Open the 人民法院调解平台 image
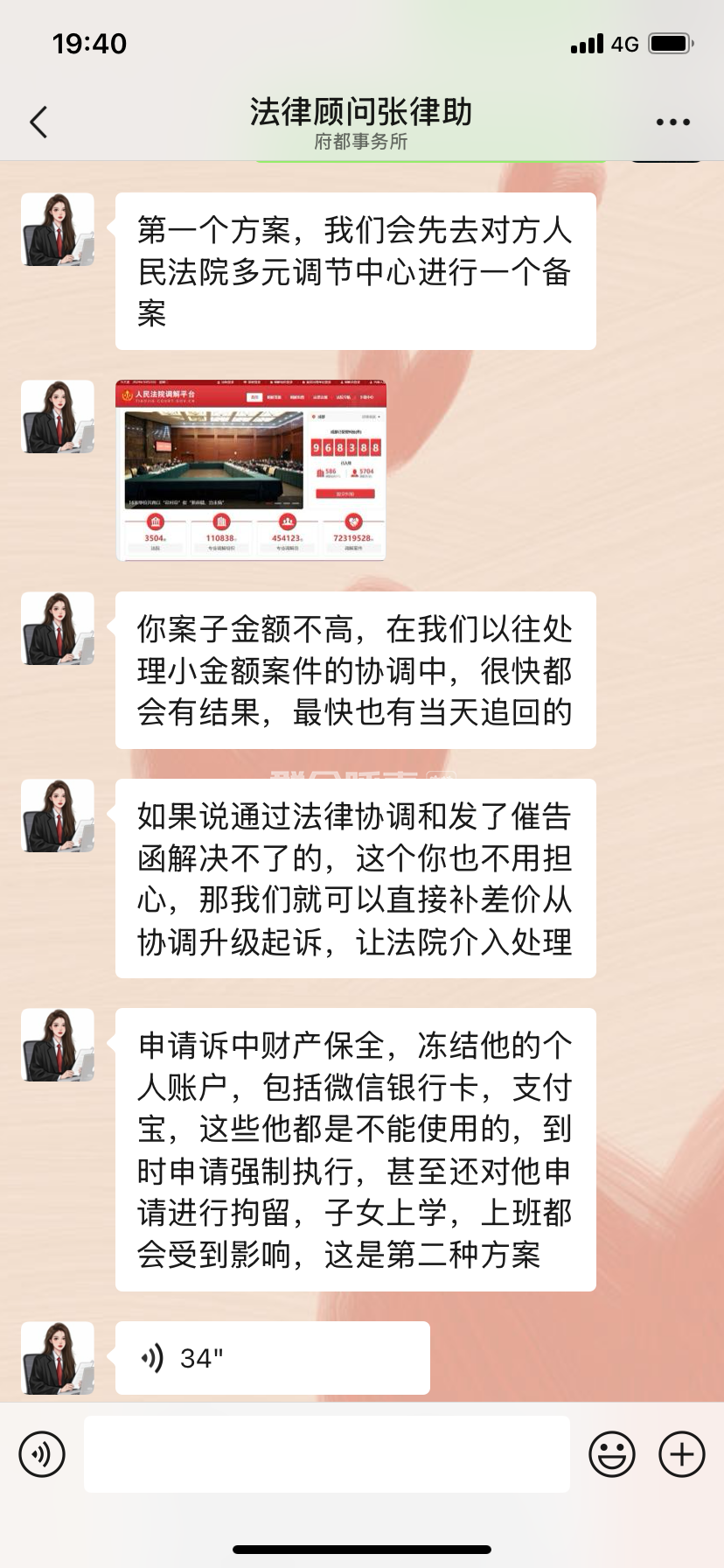724x1568 pixels. (x=251, y=470)
